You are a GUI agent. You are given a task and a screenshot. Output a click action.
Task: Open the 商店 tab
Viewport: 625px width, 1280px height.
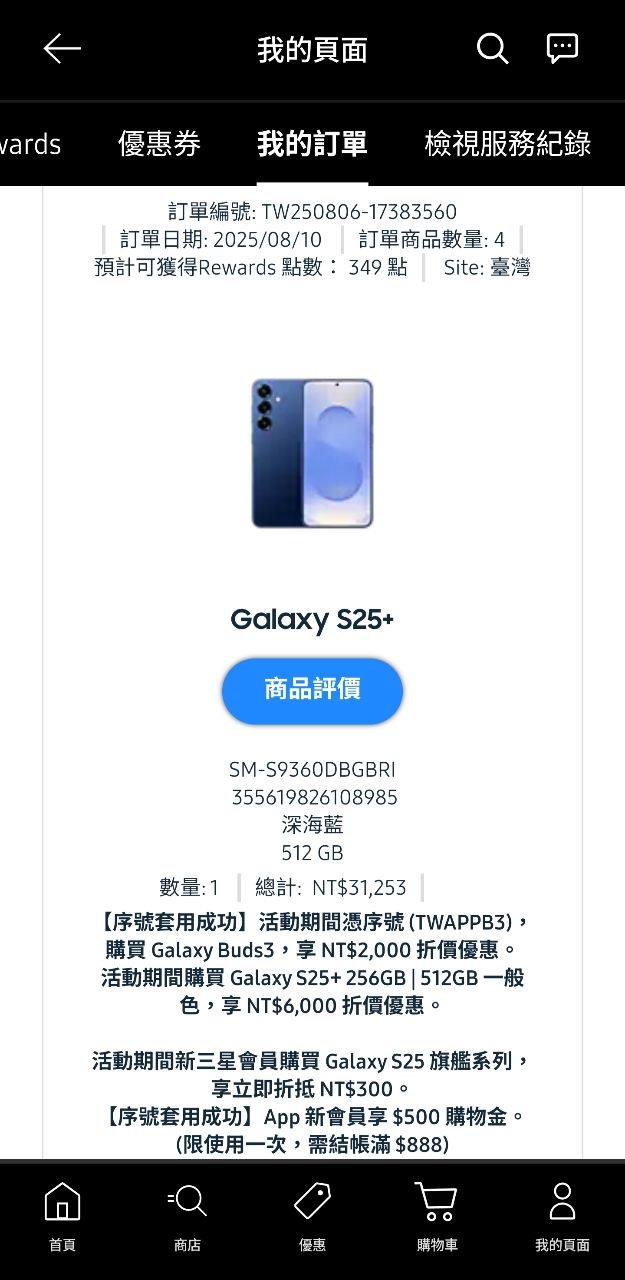pos(187,1215)
